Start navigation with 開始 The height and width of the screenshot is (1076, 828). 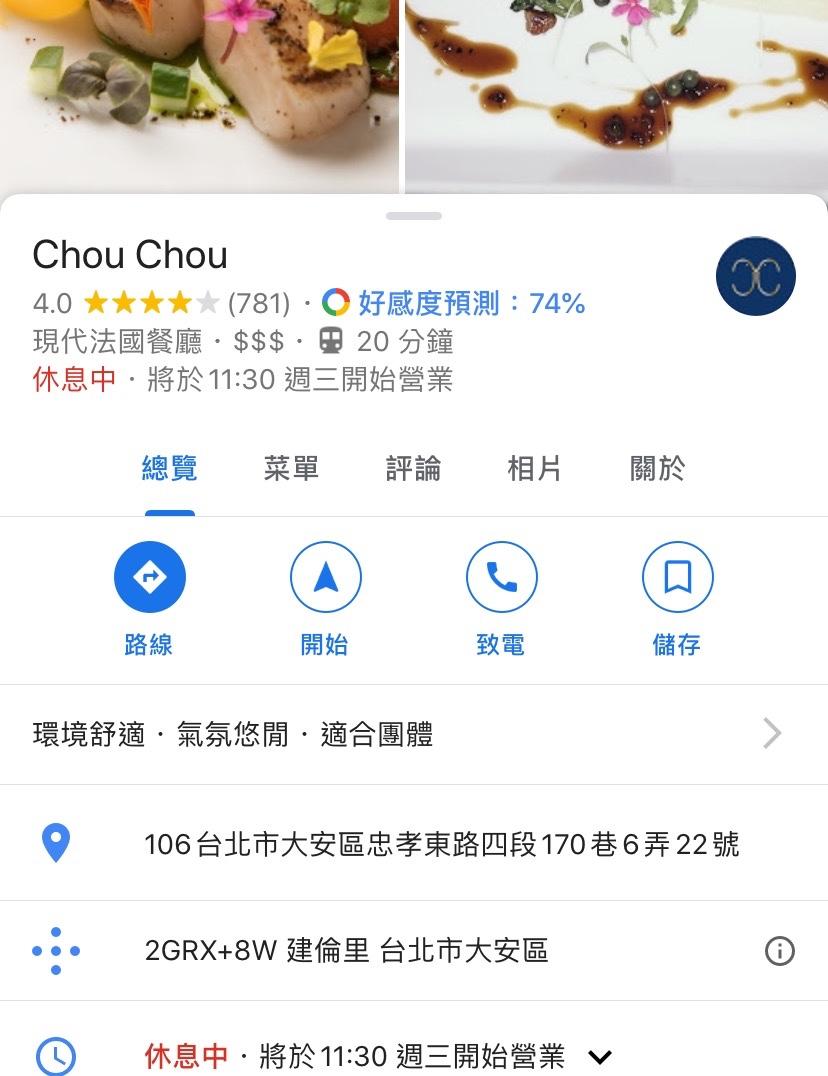coord(325,577)
